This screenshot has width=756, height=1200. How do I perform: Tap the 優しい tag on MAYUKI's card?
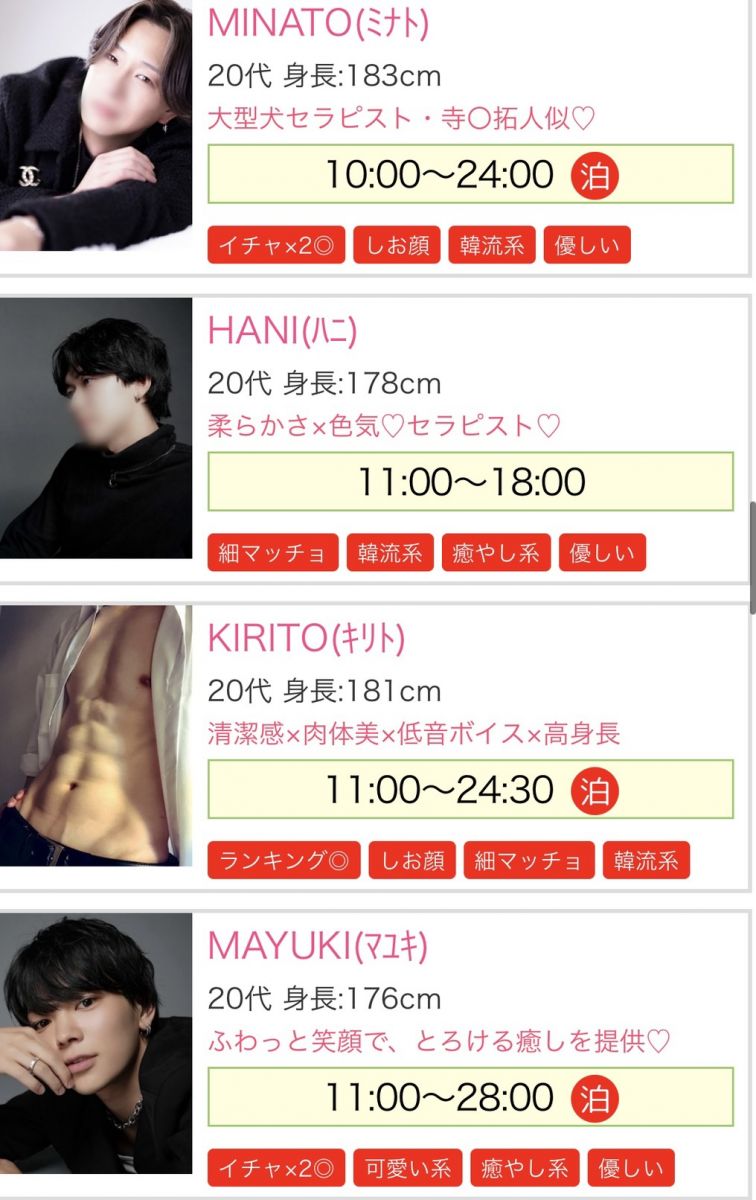click(630, 1168)
